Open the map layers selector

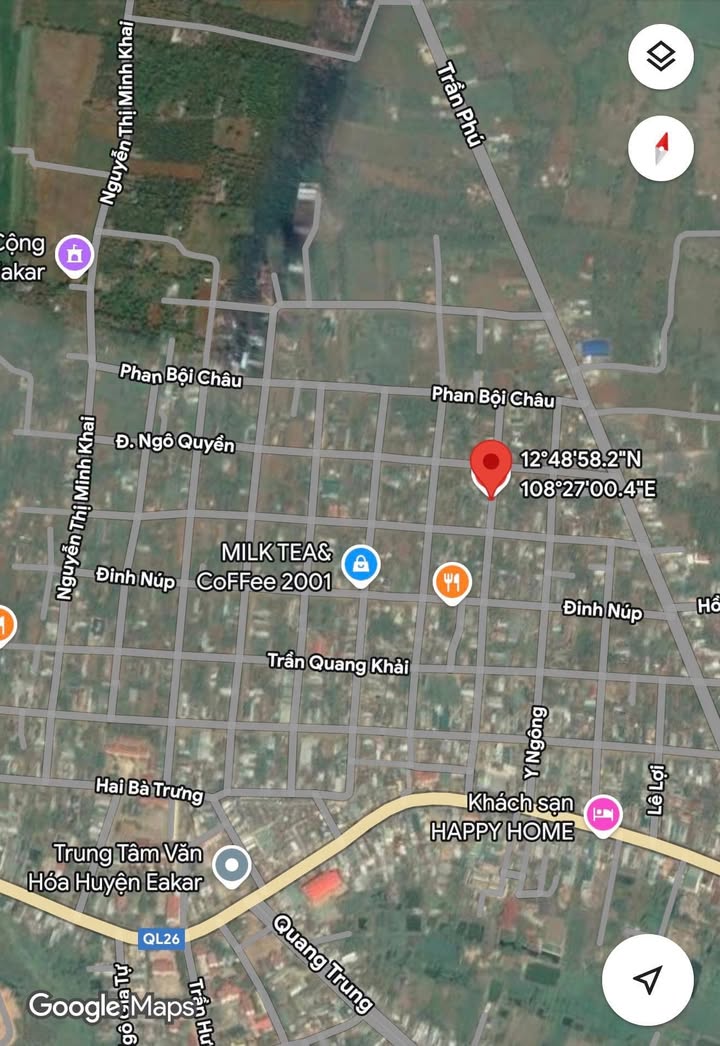(x=660, y=57)
